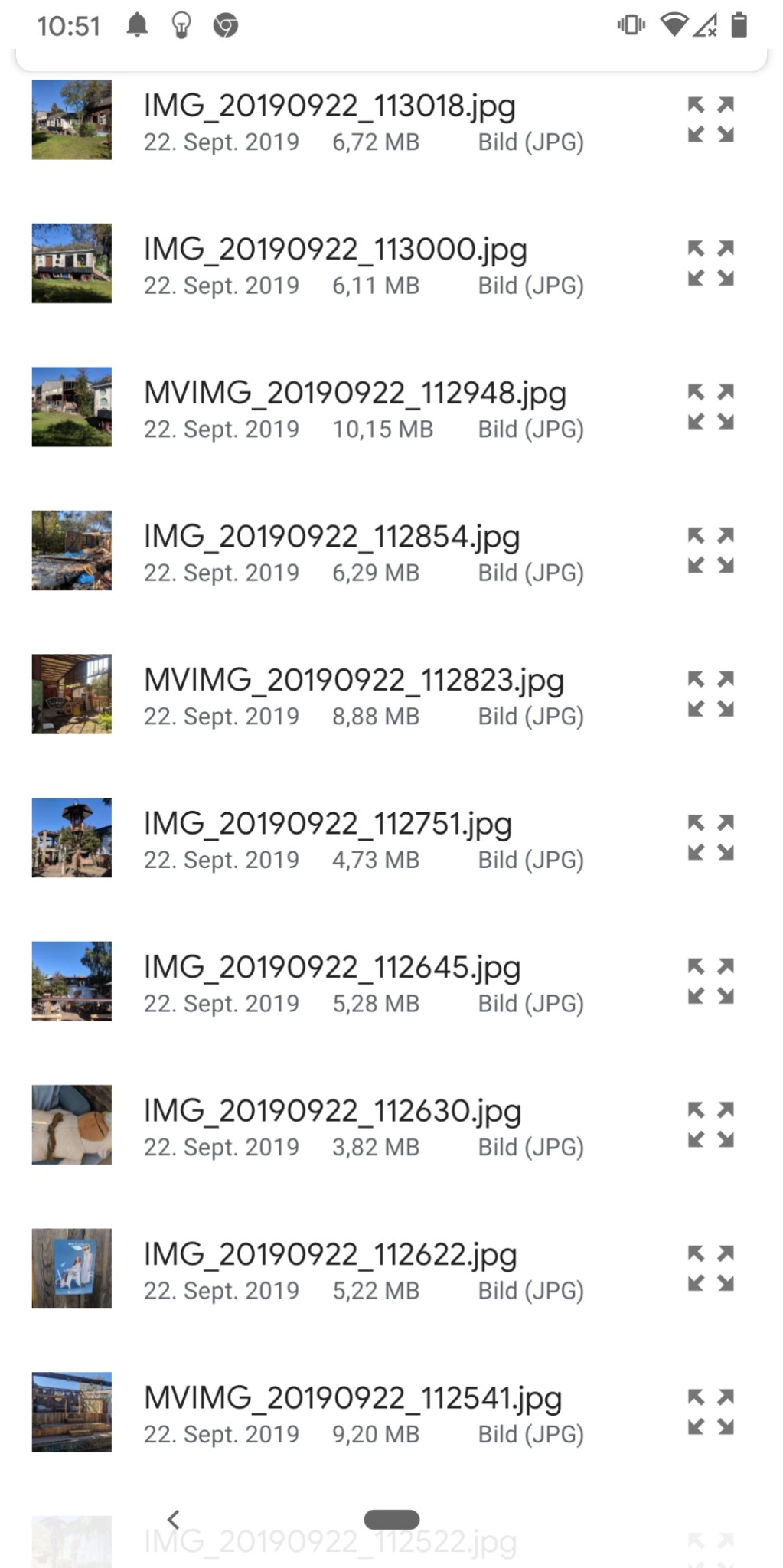Screen dimensions: 783x1568
Task: Expand preview of IMG_20190922_112751.jpg
Action: pos(710,838)
